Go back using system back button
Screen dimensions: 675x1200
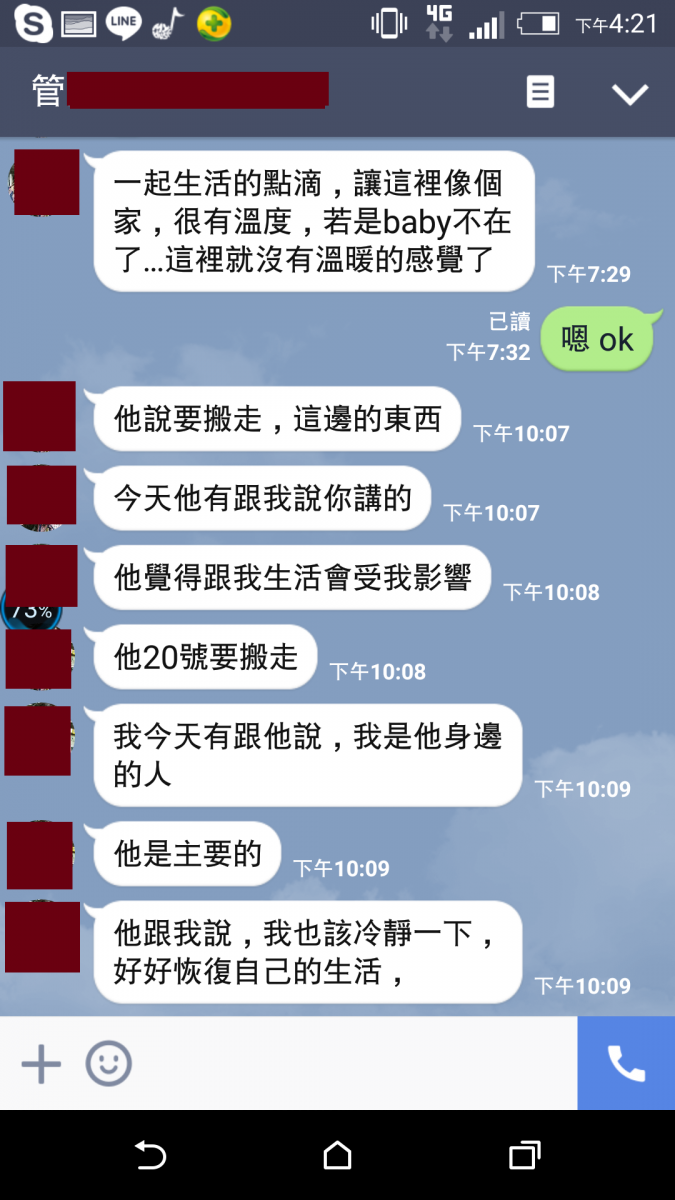(x=150, y=1156)
